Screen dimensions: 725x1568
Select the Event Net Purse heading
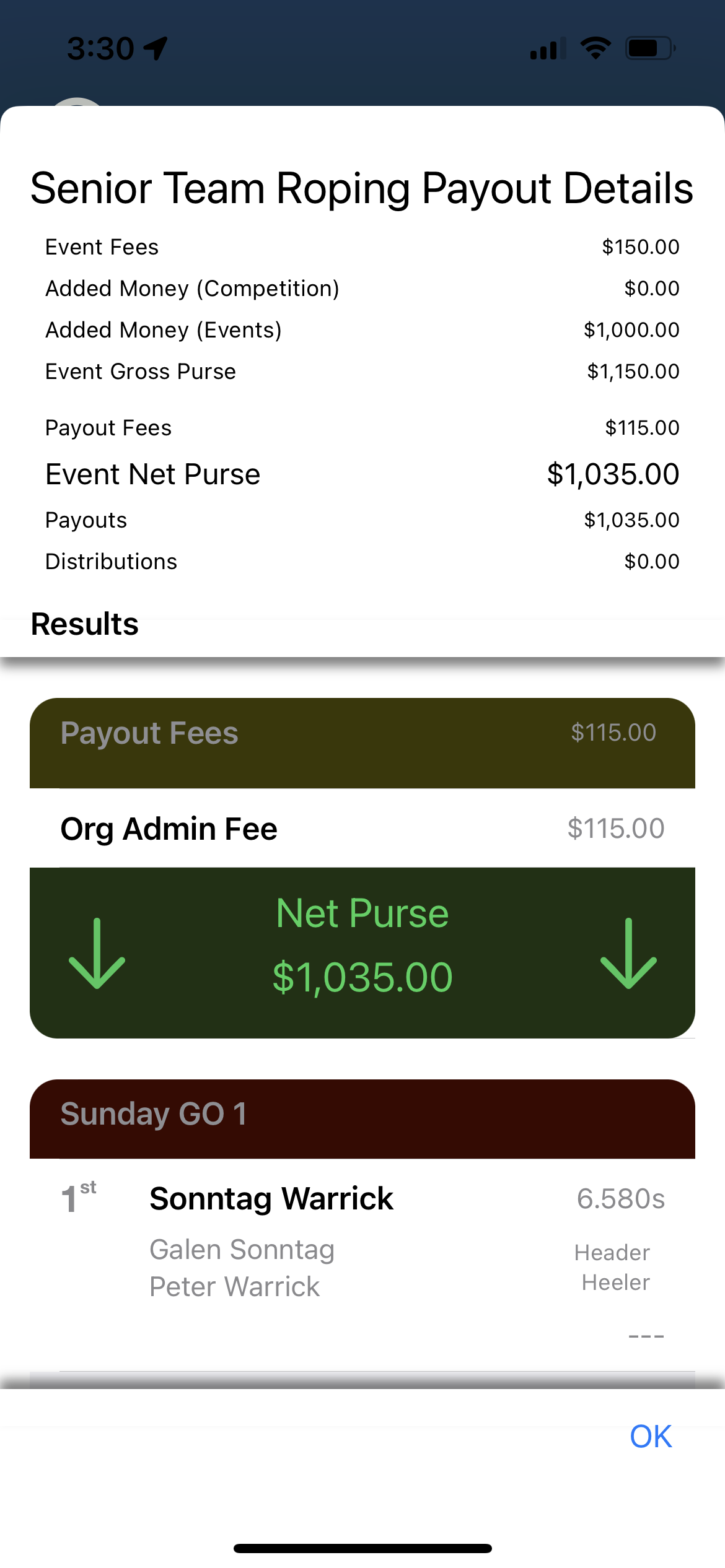152,474
